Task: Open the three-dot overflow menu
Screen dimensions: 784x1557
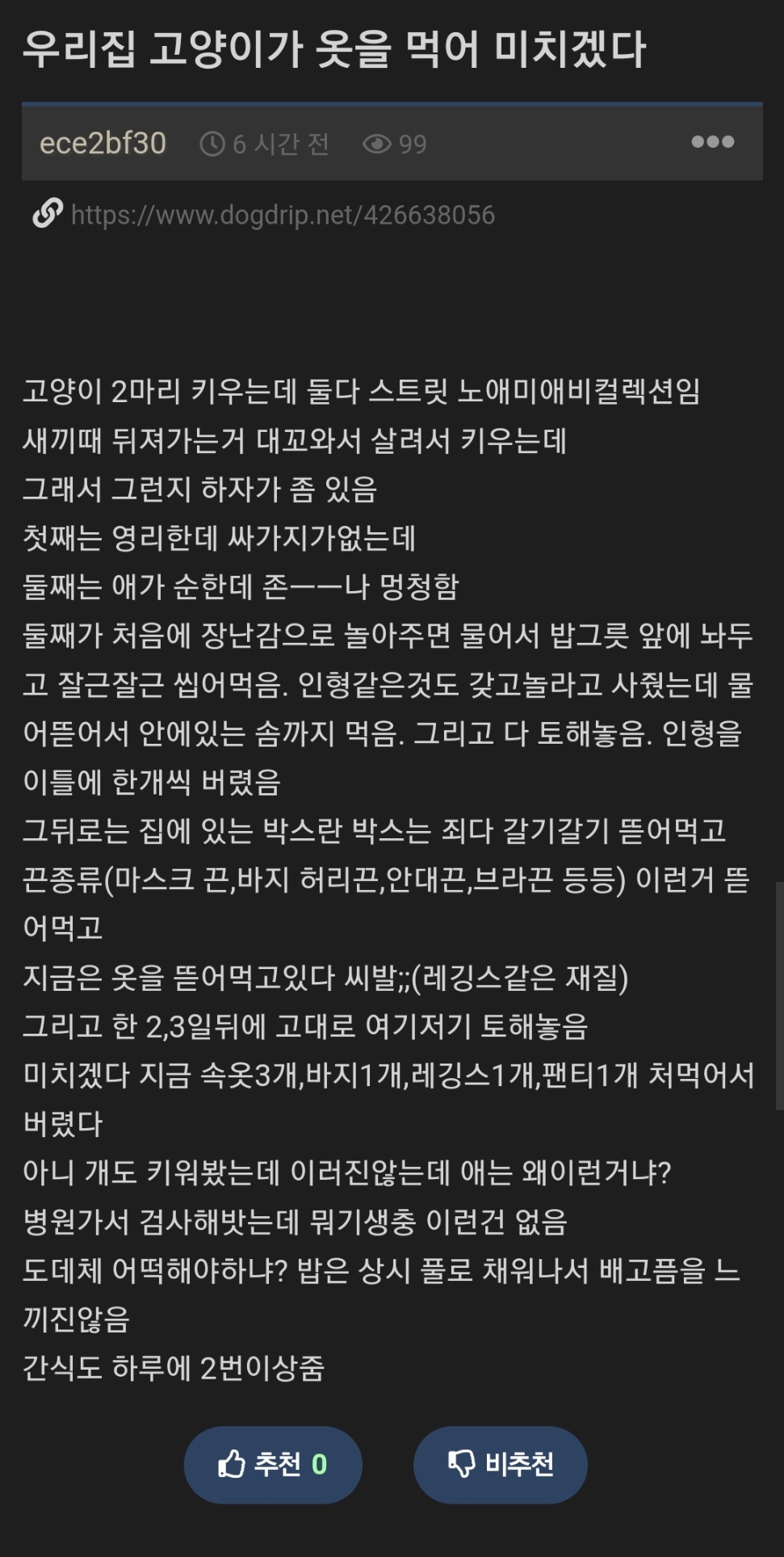Action: click(x=712, y=142)
